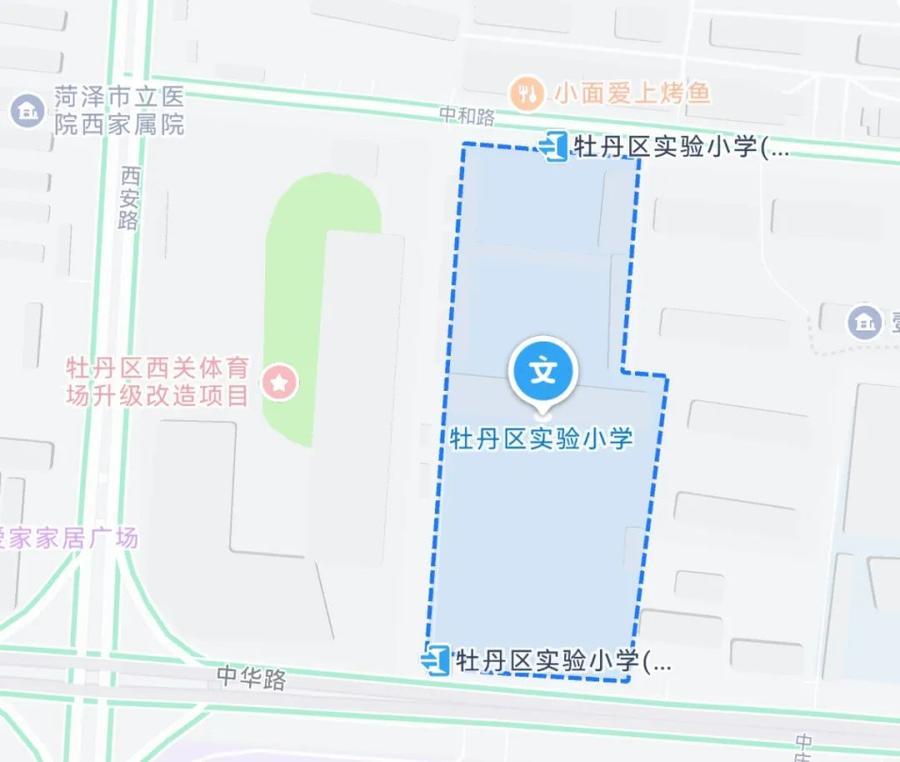Tap the 牡丹区西关体育场升级改造项目 star marker
Viewport: 900px width, 762px height.
tap(280, 381)
